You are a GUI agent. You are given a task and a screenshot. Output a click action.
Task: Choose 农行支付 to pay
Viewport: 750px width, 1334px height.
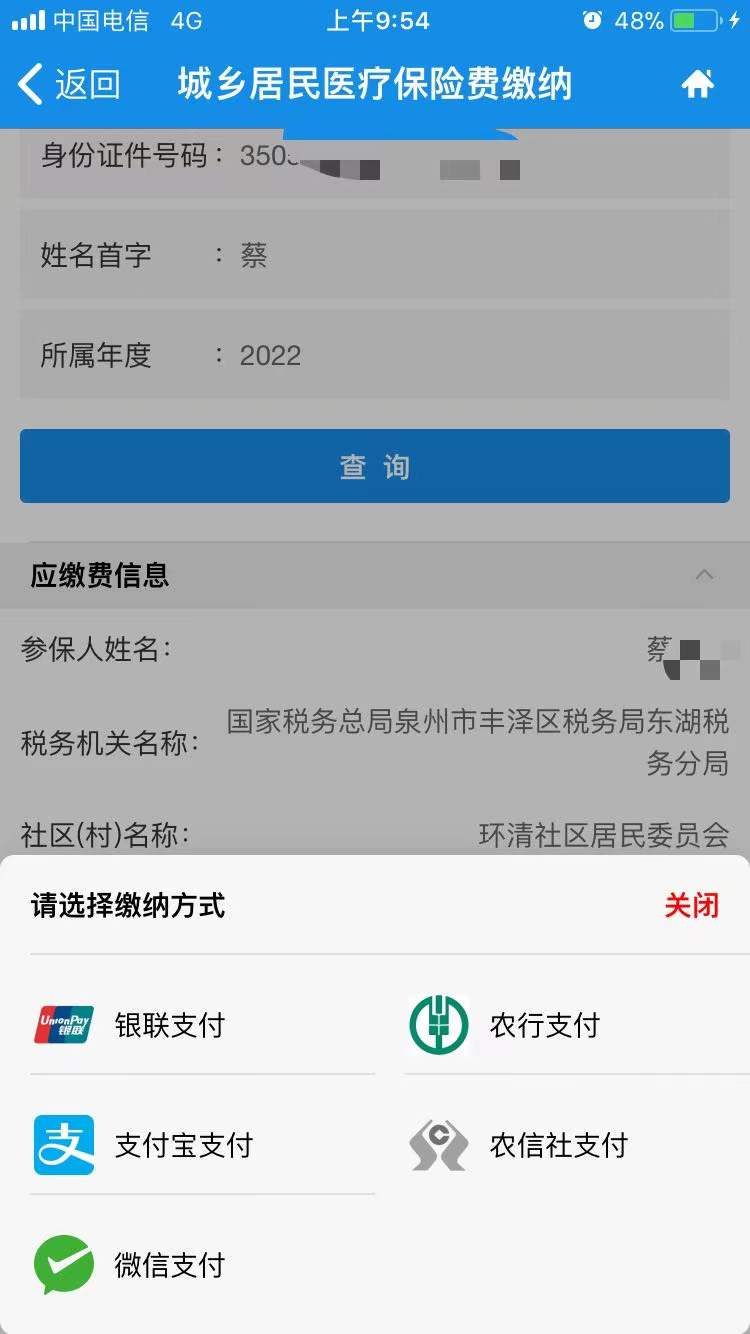click(x=543, y=1025)
